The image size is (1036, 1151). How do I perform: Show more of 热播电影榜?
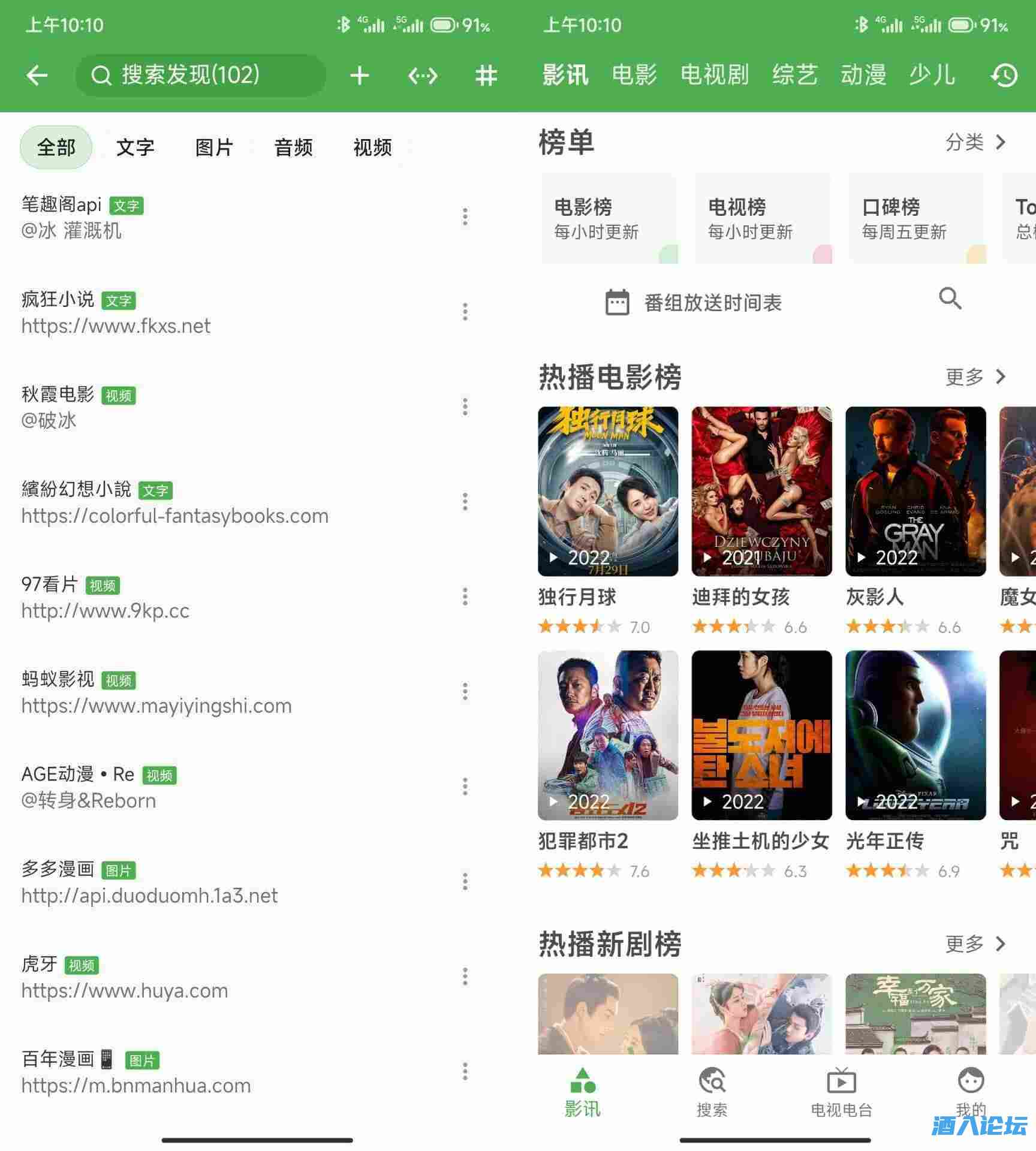click(975, 377)
